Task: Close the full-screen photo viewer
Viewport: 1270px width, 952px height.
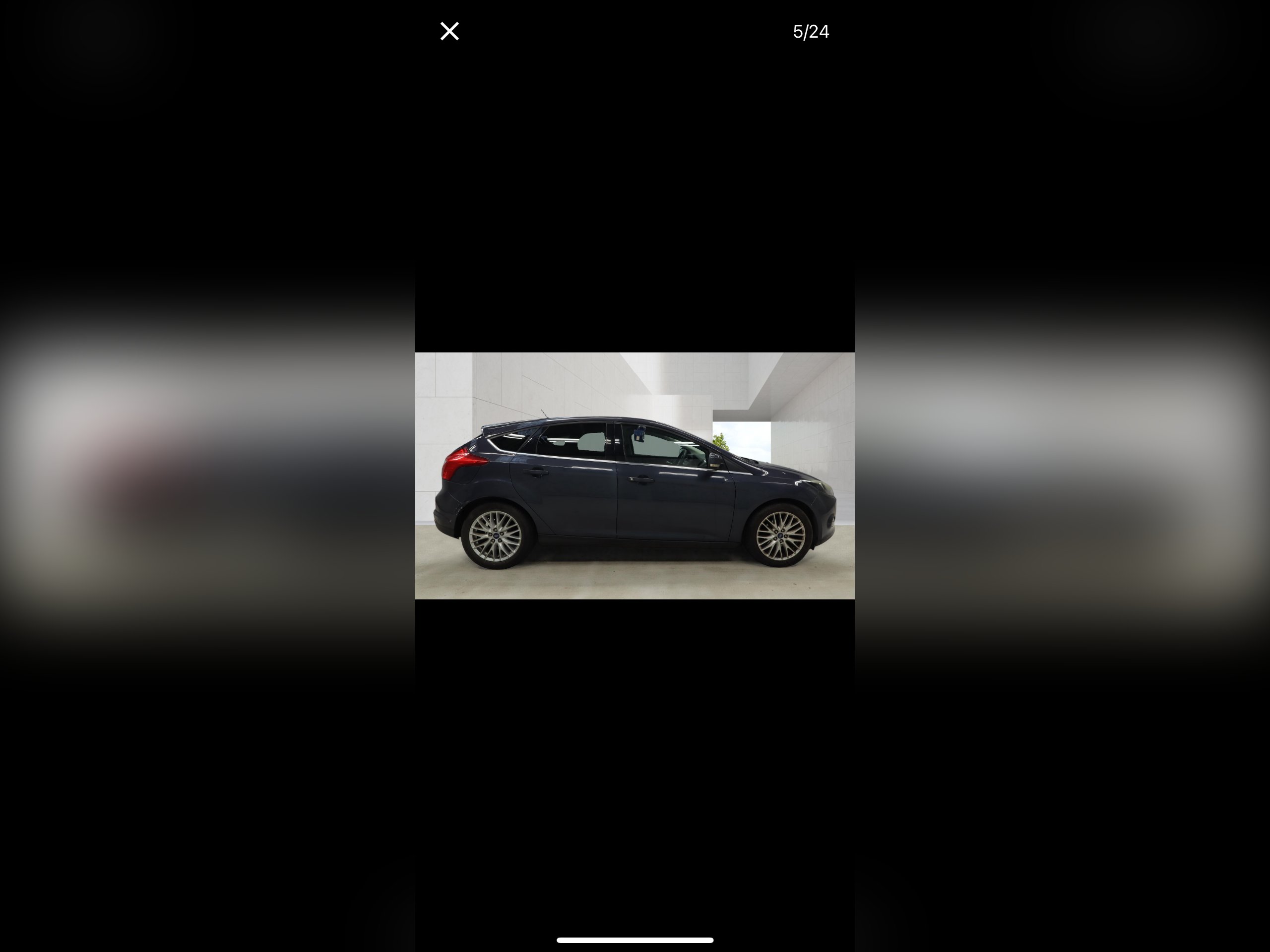Action: click(x=449, y=32)
